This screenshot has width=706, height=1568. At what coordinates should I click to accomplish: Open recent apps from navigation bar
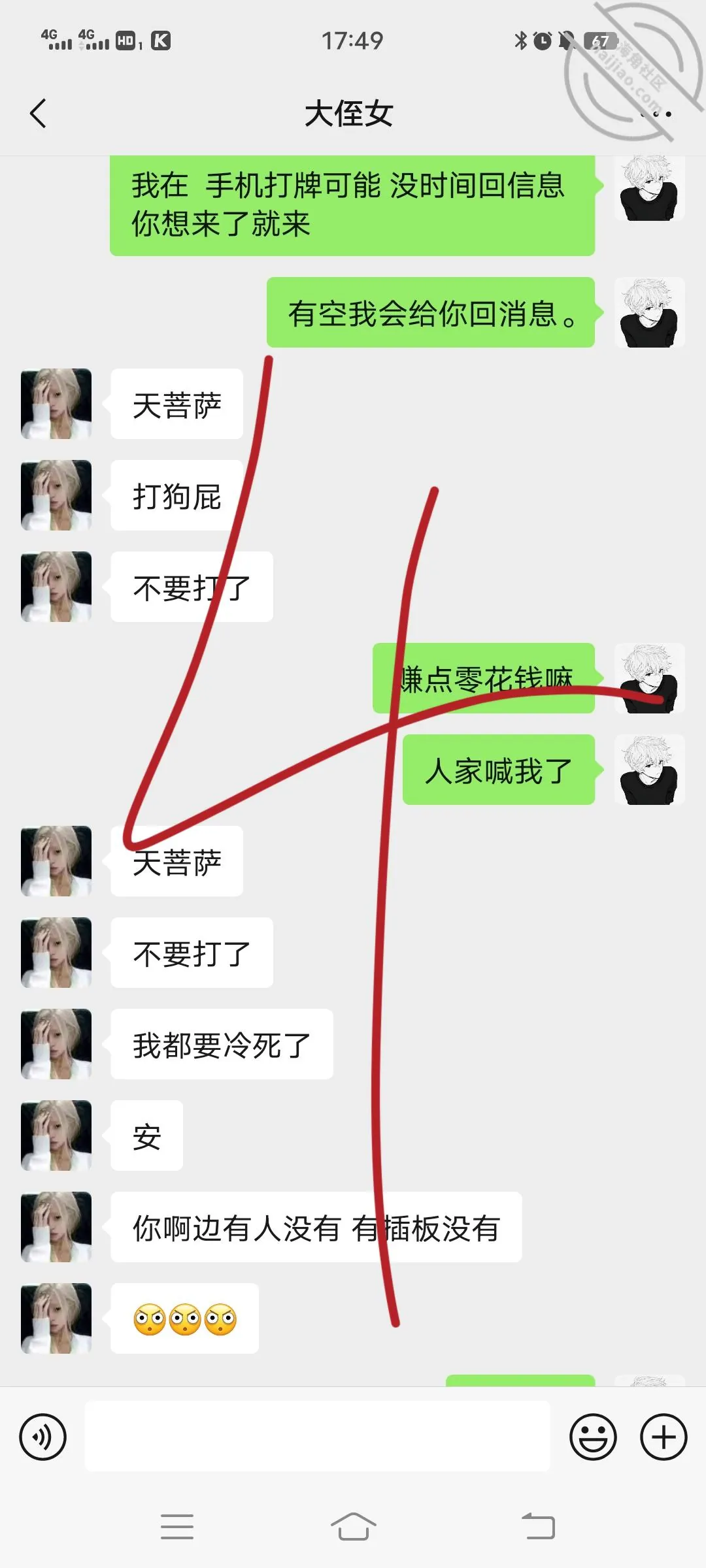tap(177, 1527)
